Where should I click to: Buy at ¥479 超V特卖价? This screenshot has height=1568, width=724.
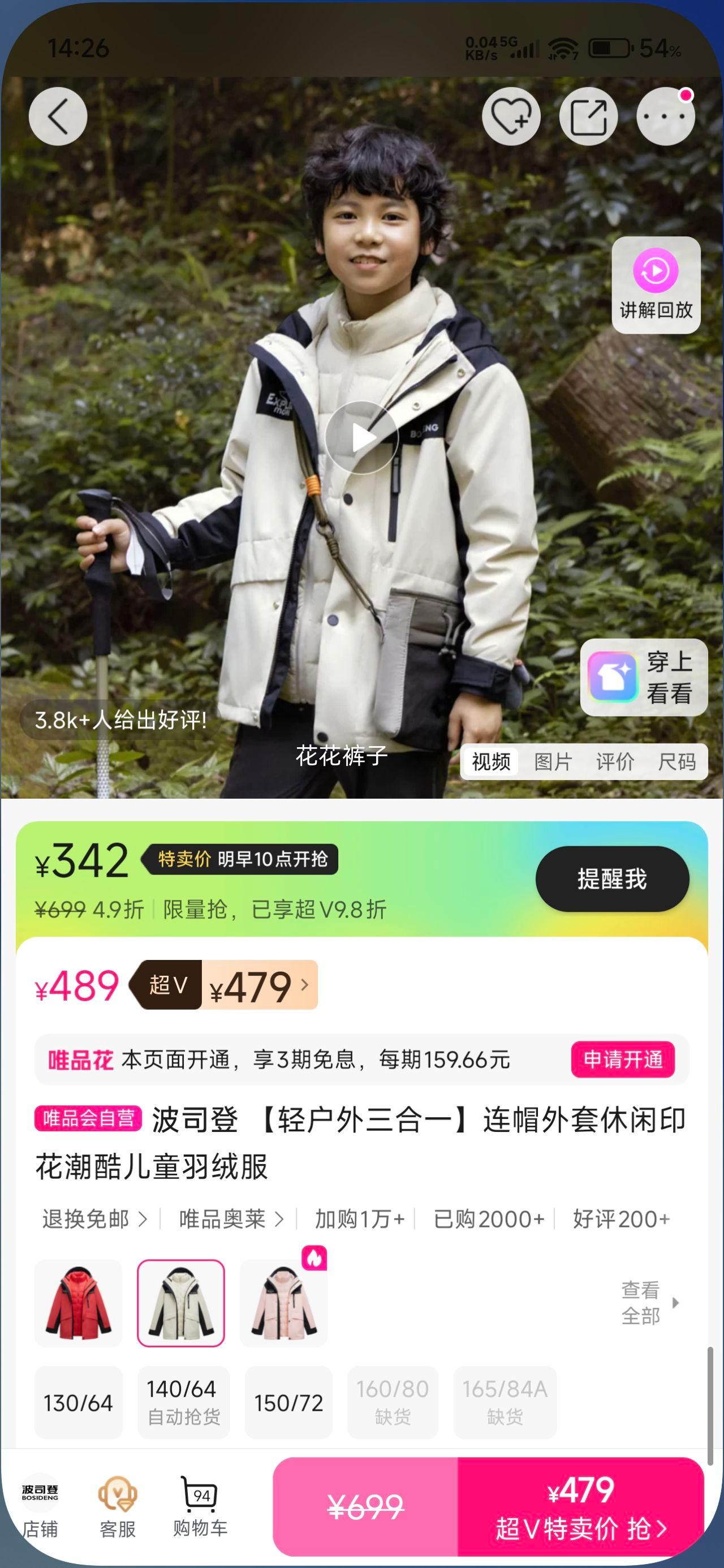[x=580, y=1506]
